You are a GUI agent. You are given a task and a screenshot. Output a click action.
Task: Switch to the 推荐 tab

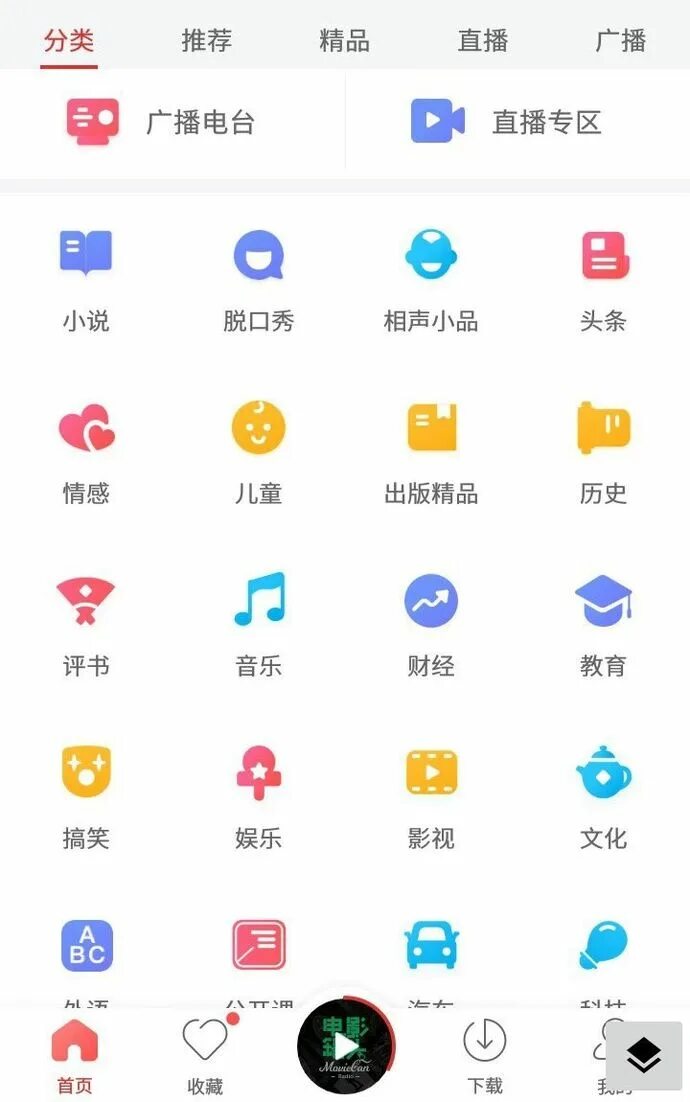(207, 40)
